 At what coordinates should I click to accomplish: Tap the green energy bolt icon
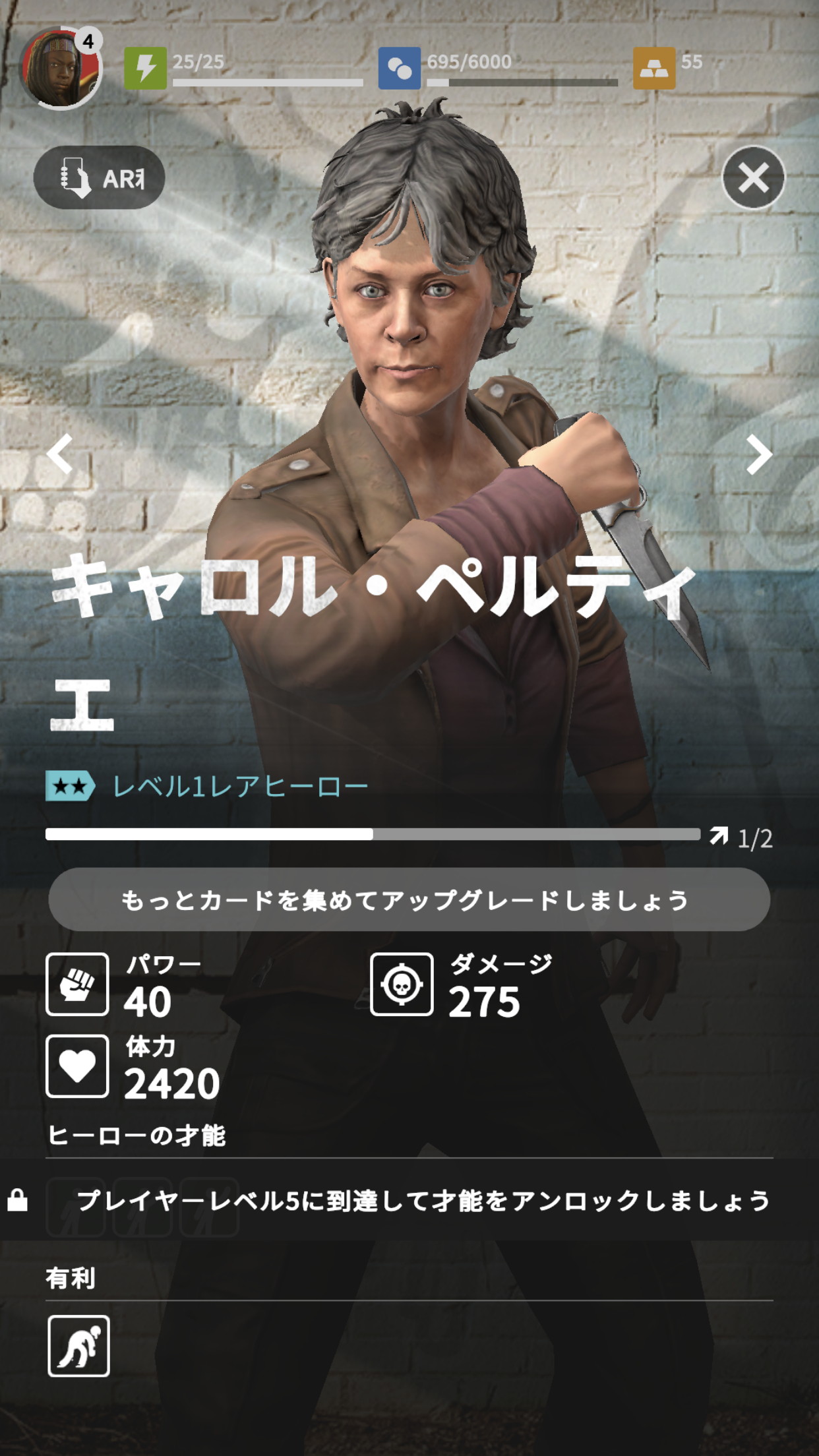[x=145, y=68]
